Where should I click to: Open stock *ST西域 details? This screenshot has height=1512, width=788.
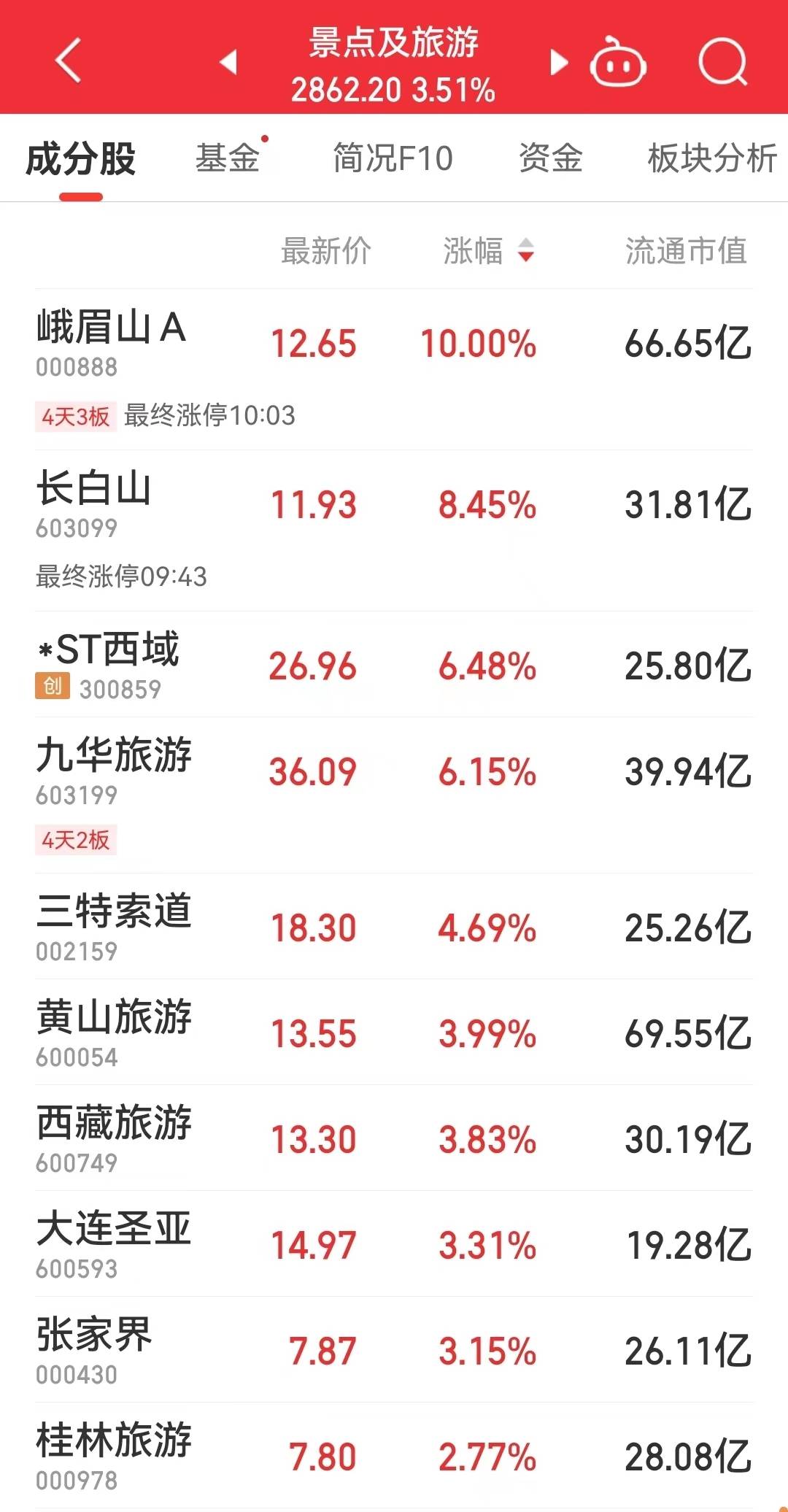(394, 665)
